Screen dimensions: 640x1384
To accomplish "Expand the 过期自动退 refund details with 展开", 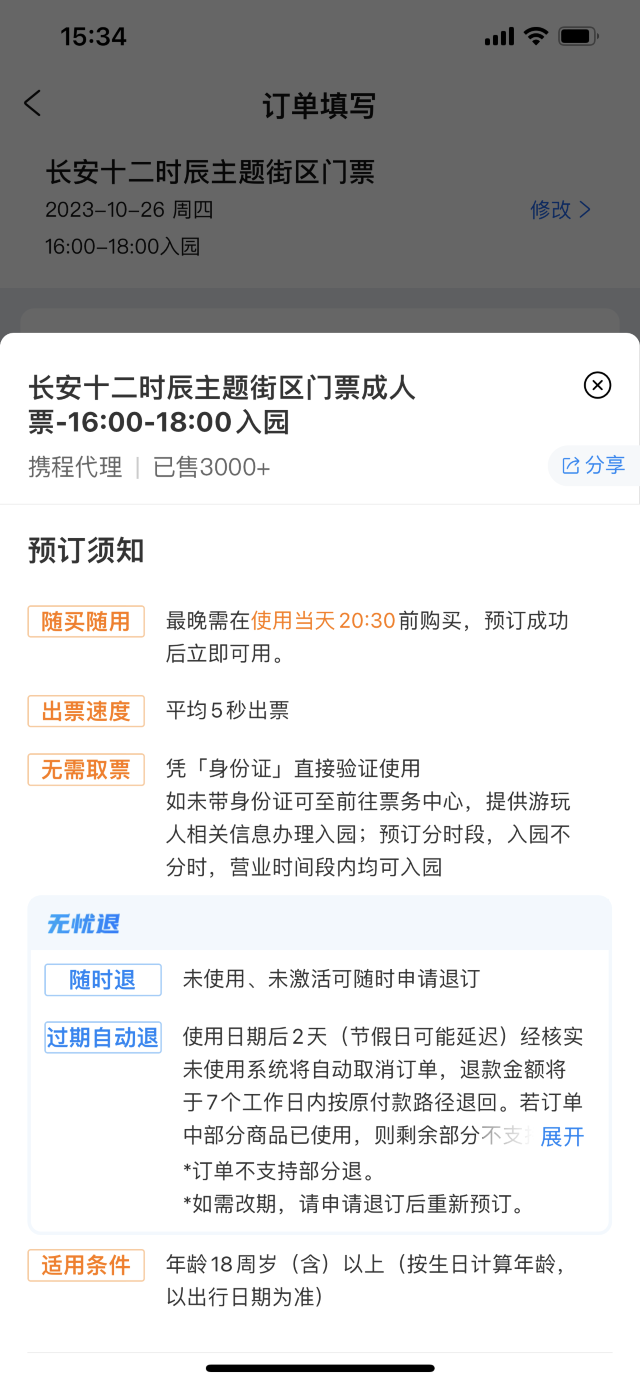I will click(562, 1136).
